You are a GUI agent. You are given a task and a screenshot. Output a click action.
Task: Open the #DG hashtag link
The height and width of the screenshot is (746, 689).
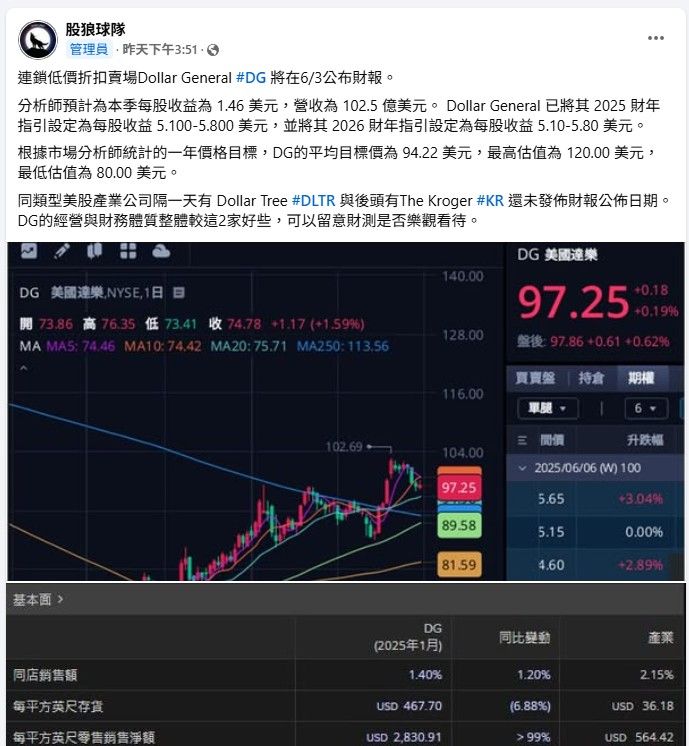click(x=251, y=78)
